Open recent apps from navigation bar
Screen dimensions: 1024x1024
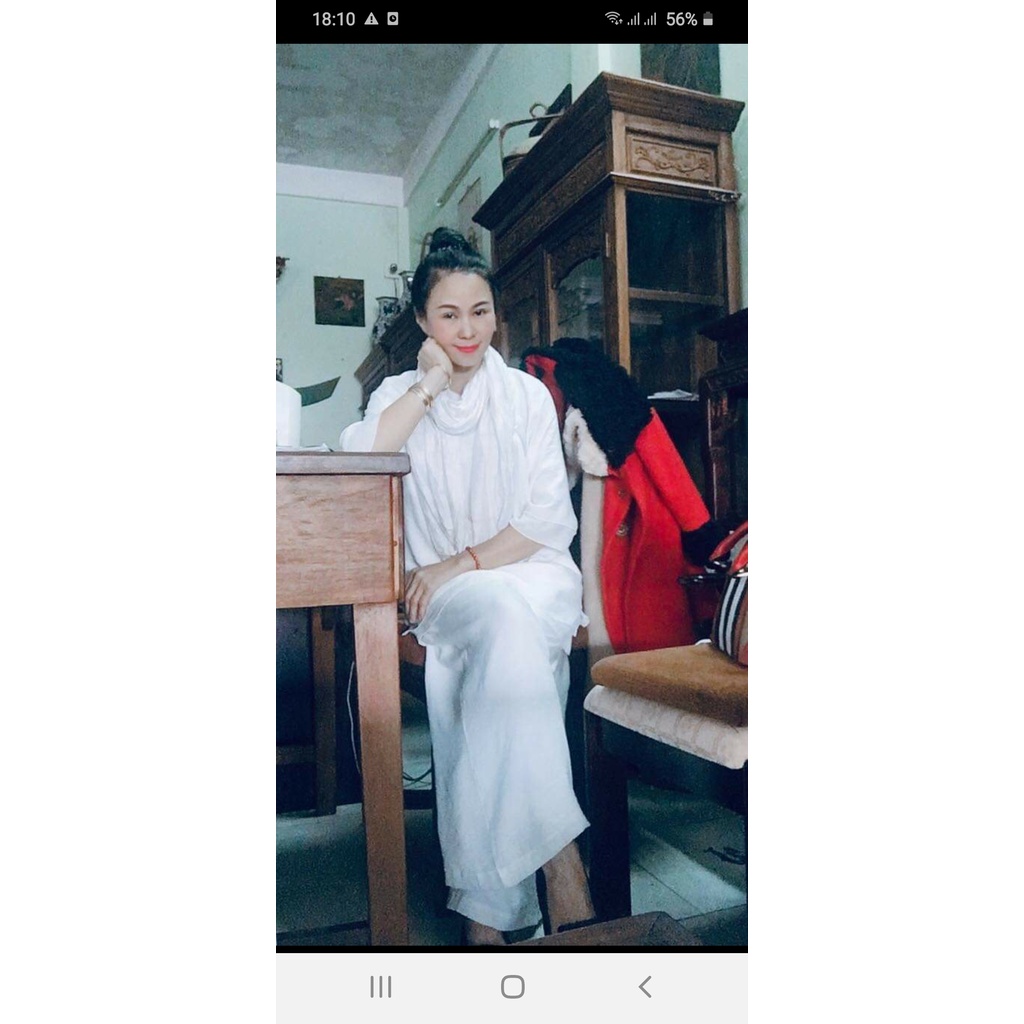pyautogui.click(x=380, y=987)
